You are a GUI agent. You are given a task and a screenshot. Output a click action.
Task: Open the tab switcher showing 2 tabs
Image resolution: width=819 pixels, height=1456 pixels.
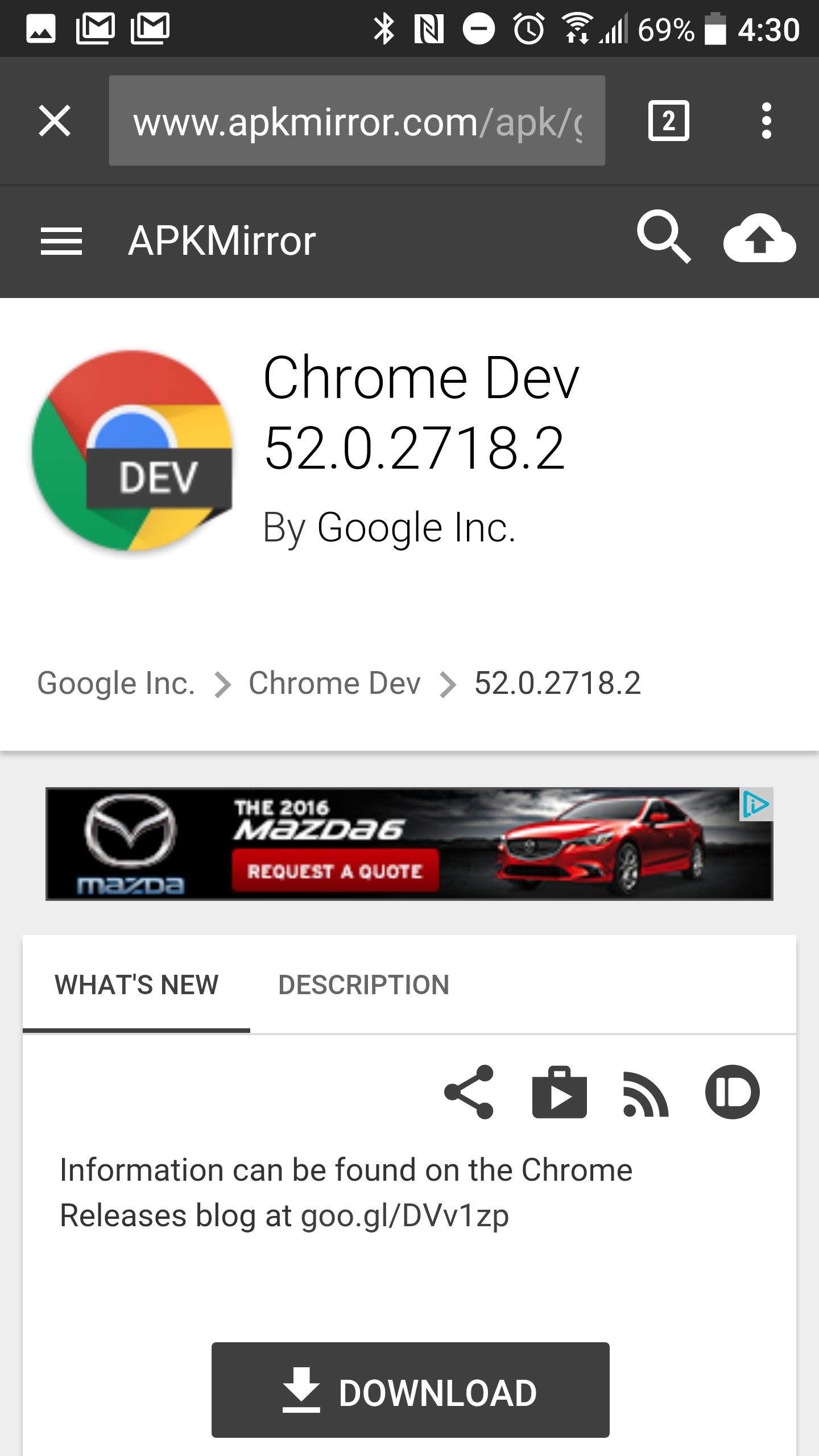(668, 121)
